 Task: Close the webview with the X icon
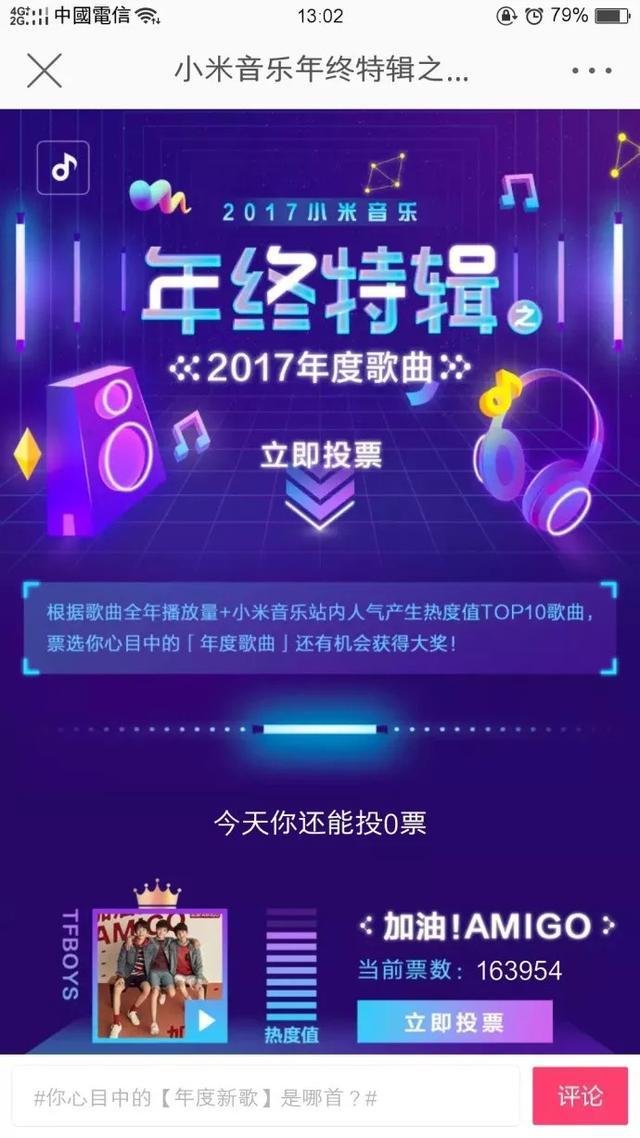coord(44,71)
